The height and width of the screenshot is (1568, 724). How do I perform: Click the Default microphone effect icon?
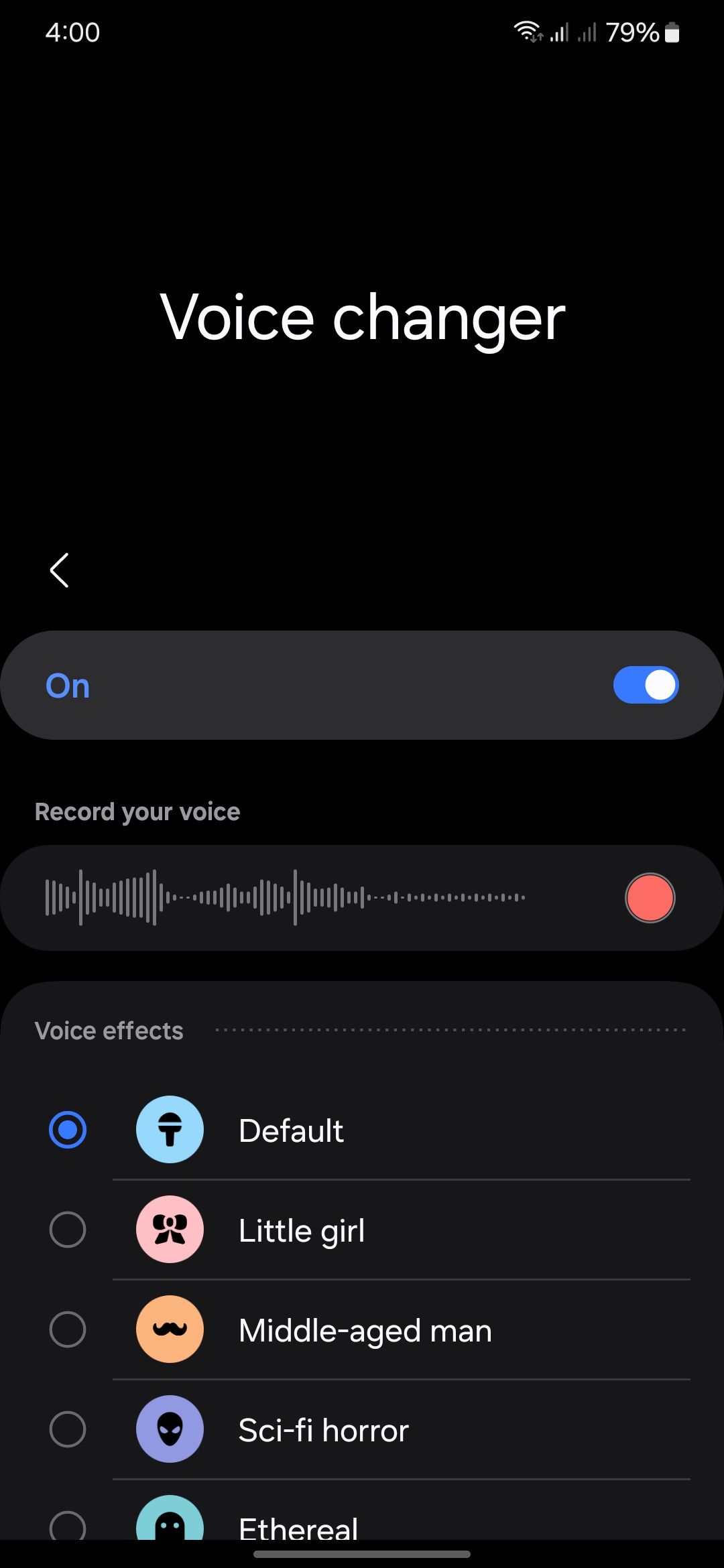coord(169,1129)
